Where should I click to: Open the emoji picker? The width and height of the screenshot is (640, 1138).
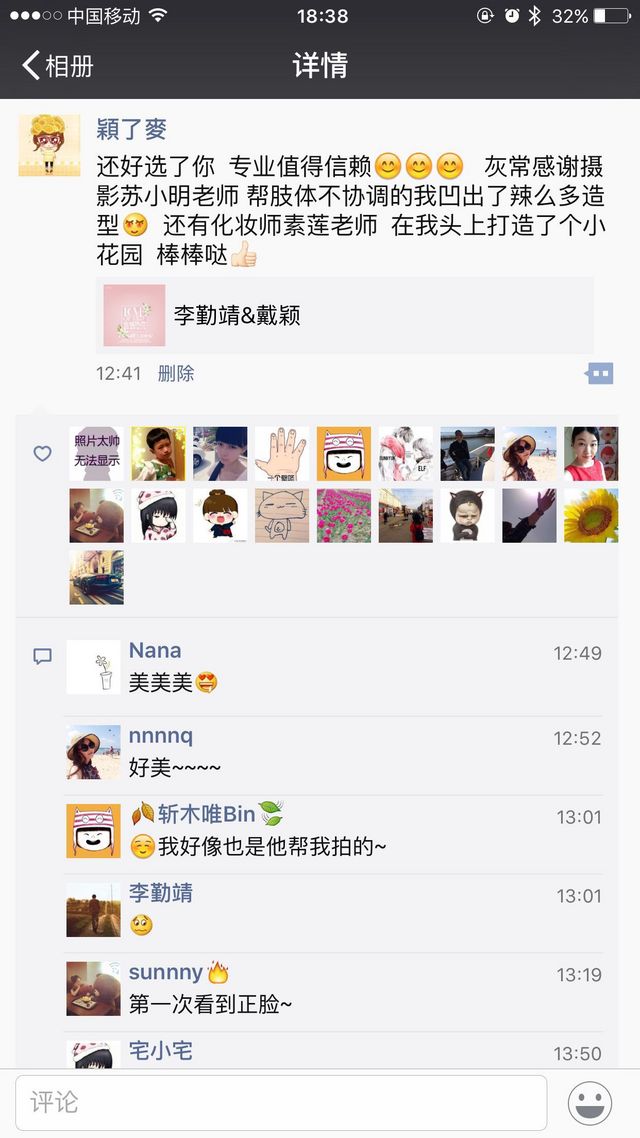tap(590, 1103)
